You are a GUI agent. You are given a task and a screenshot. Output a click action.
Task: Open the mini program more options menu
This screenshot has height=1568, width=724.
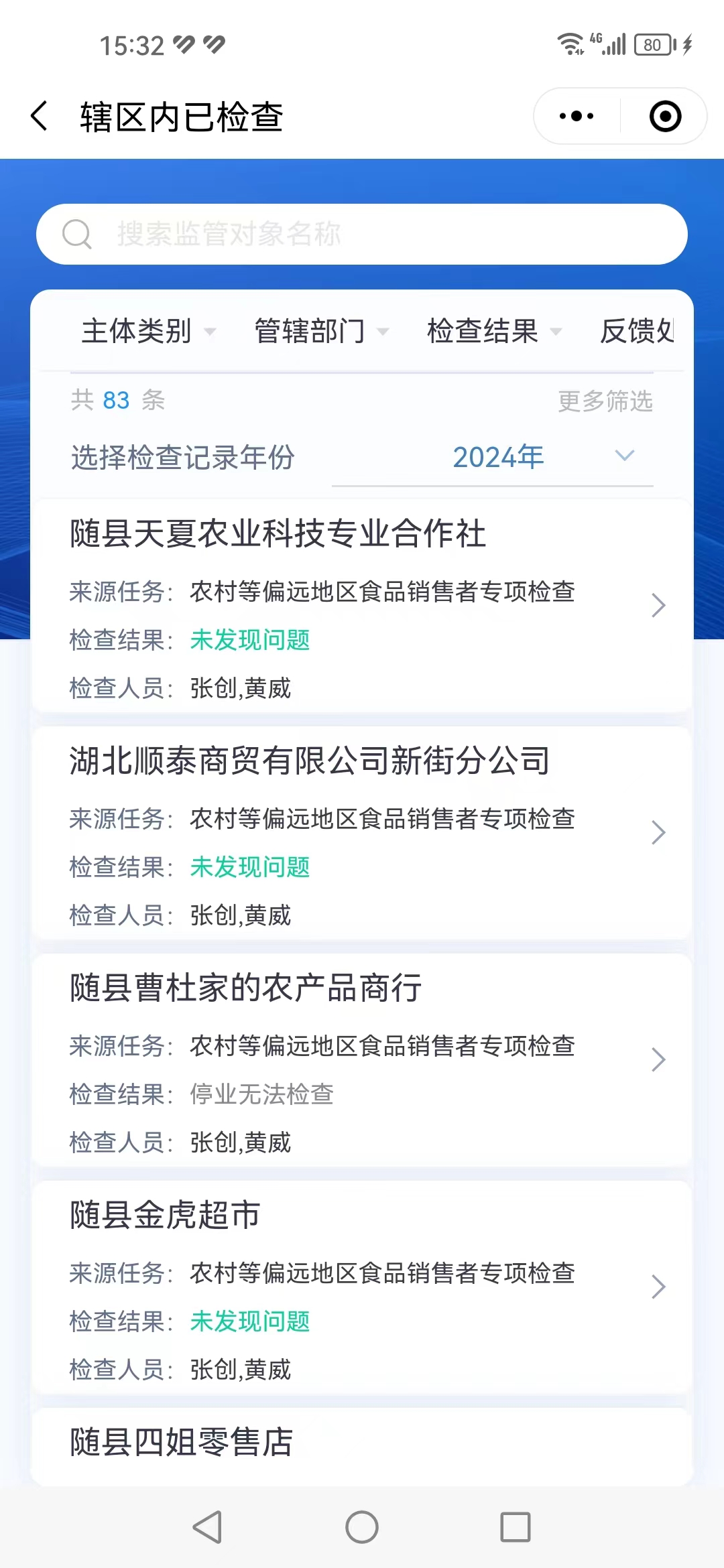(x=577, y=116)
